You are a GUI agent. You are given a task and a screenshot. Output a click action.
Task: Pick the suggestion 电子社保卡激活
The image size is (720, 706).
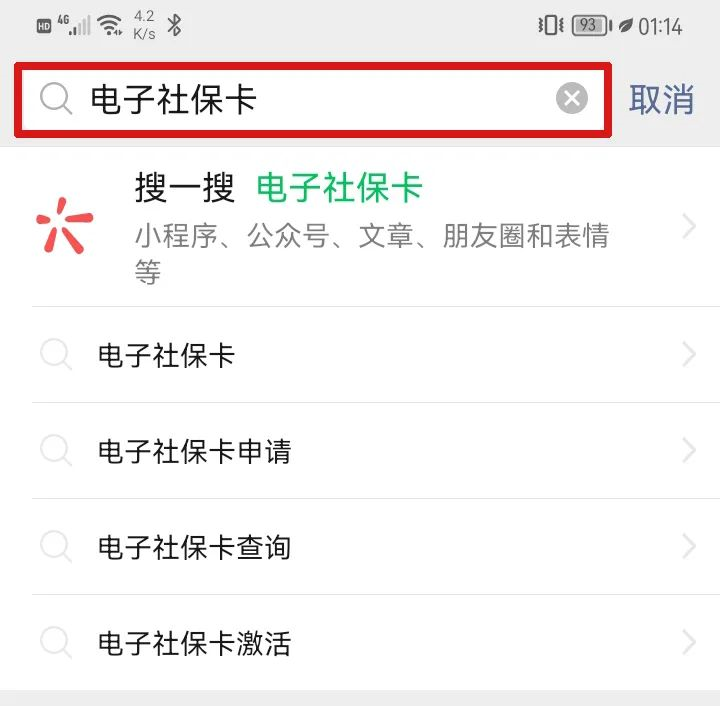360,642
